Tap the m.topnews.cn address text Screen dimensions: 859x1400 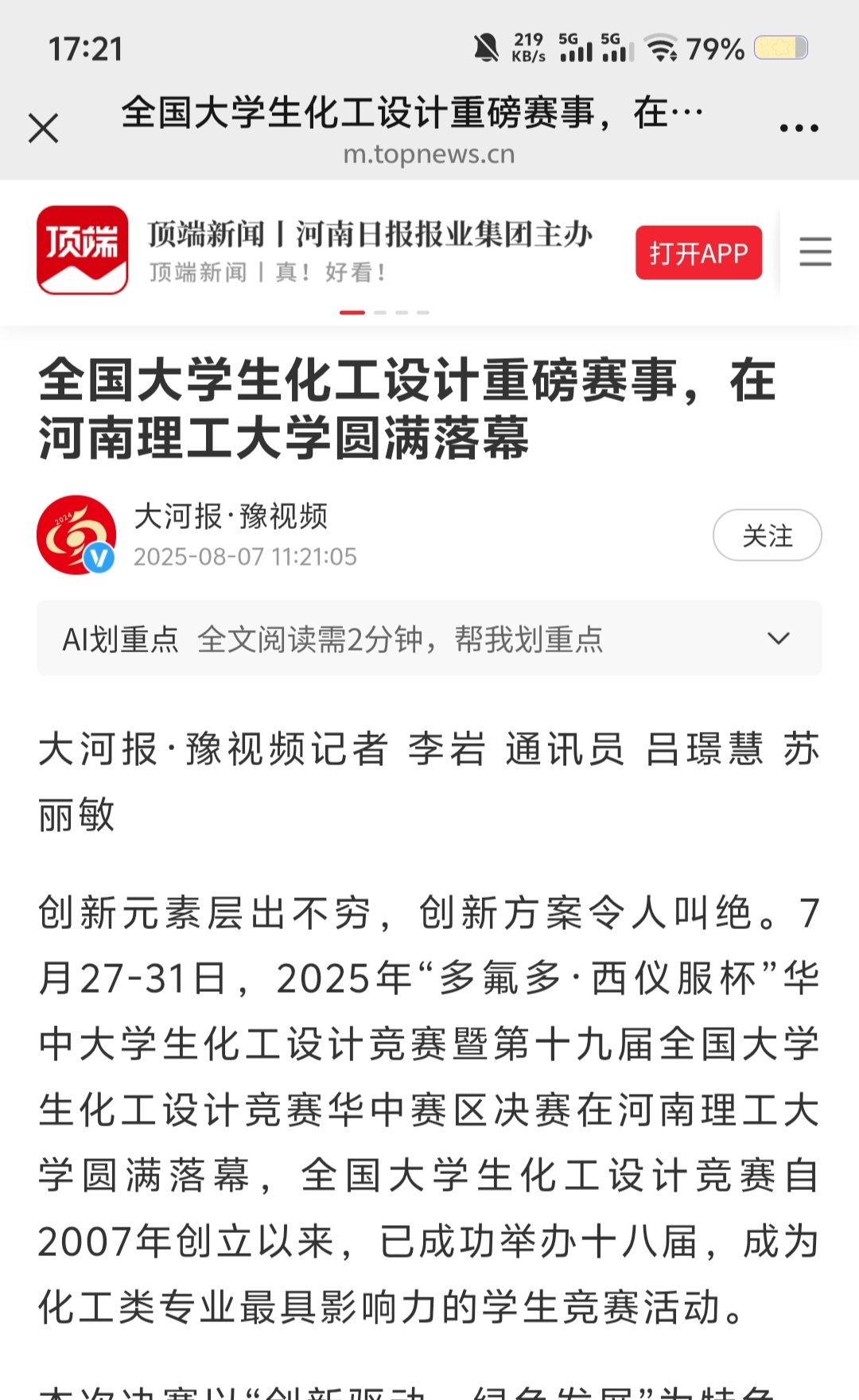click(429, 154)
